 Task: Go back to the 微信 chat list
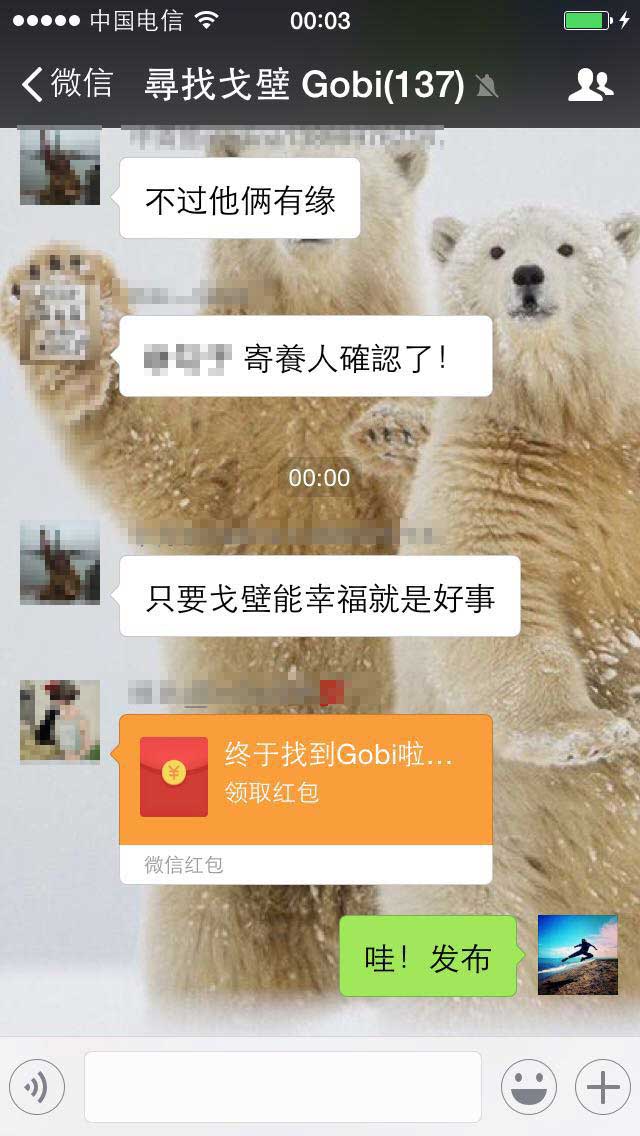[x=66, y=84]
